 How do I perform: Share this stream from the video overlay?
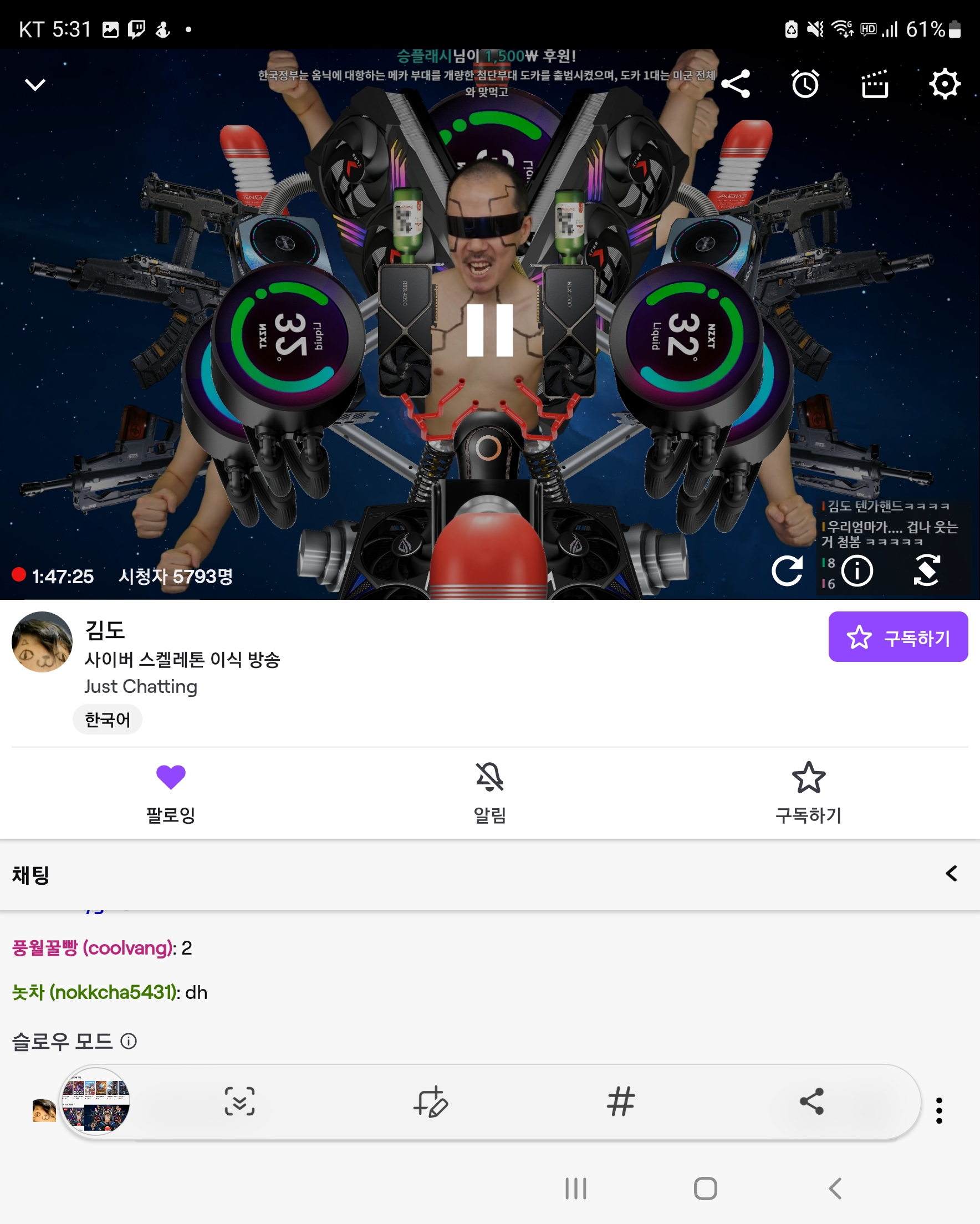[x=736, y=84]
